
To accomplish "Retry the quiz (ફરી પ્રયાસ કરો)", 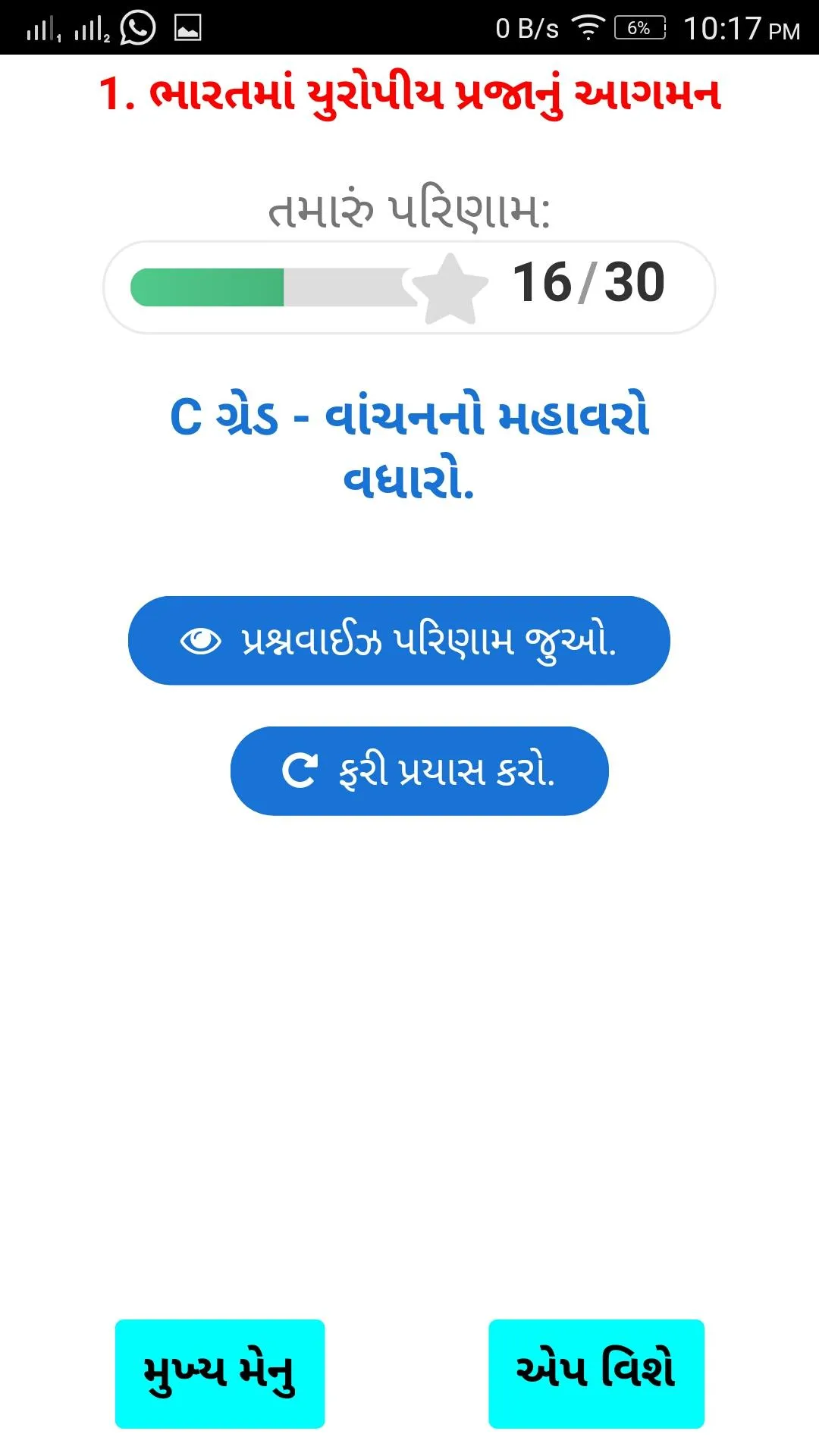I will [419, 770].
